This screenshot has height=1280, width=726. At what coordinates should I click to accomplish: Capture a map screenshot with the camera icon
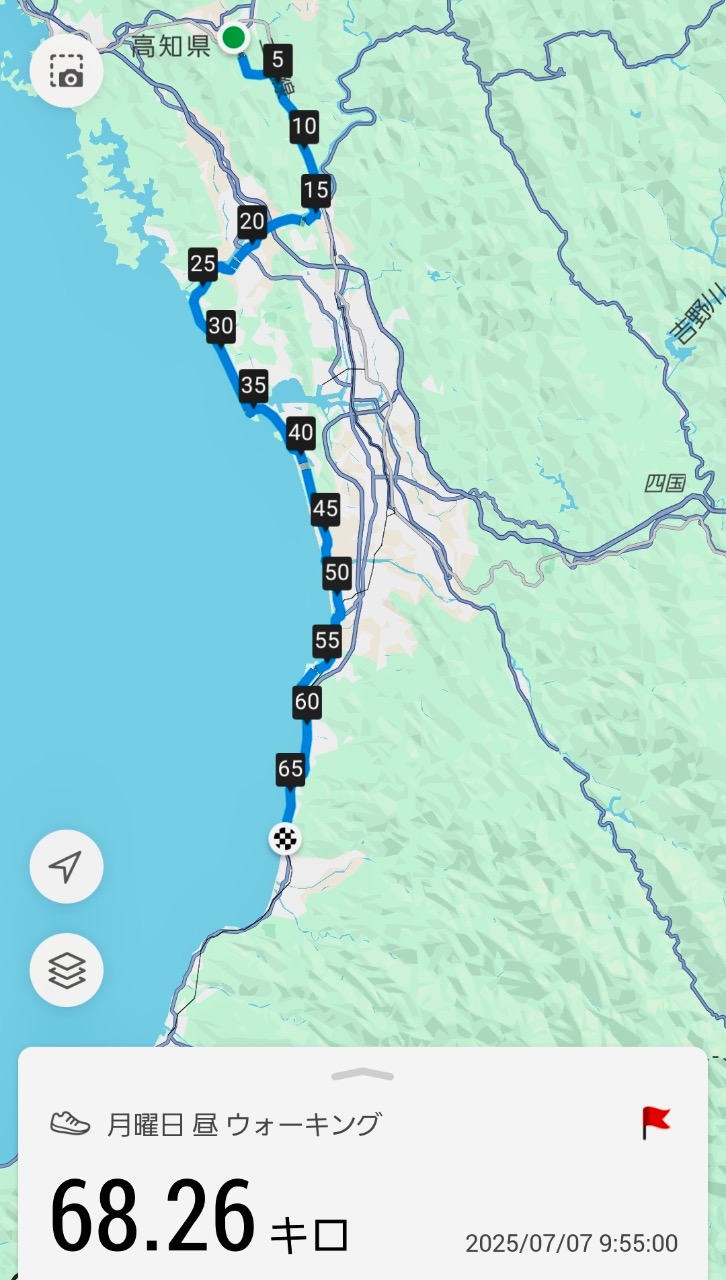pos(66,71)
